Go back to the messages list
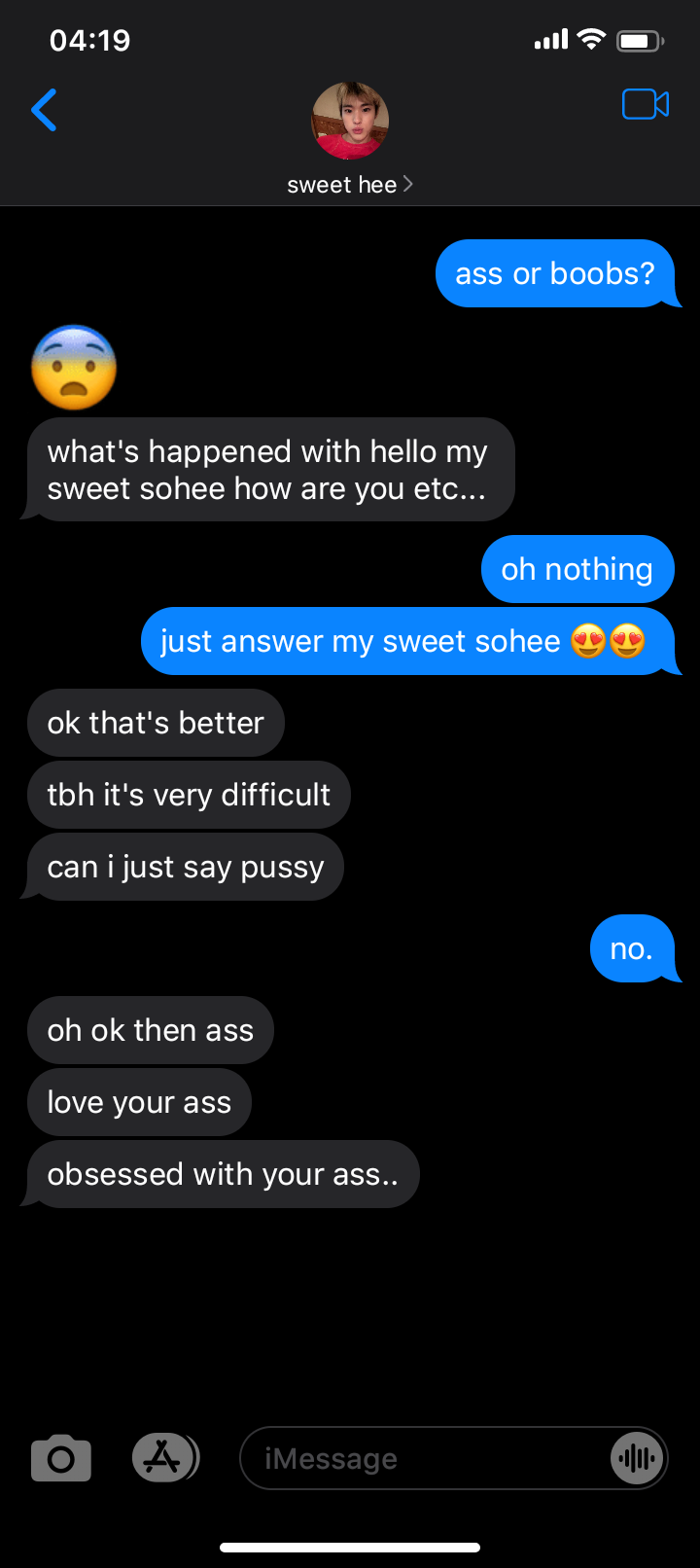 pyautogui.click(x=45, y=109)
